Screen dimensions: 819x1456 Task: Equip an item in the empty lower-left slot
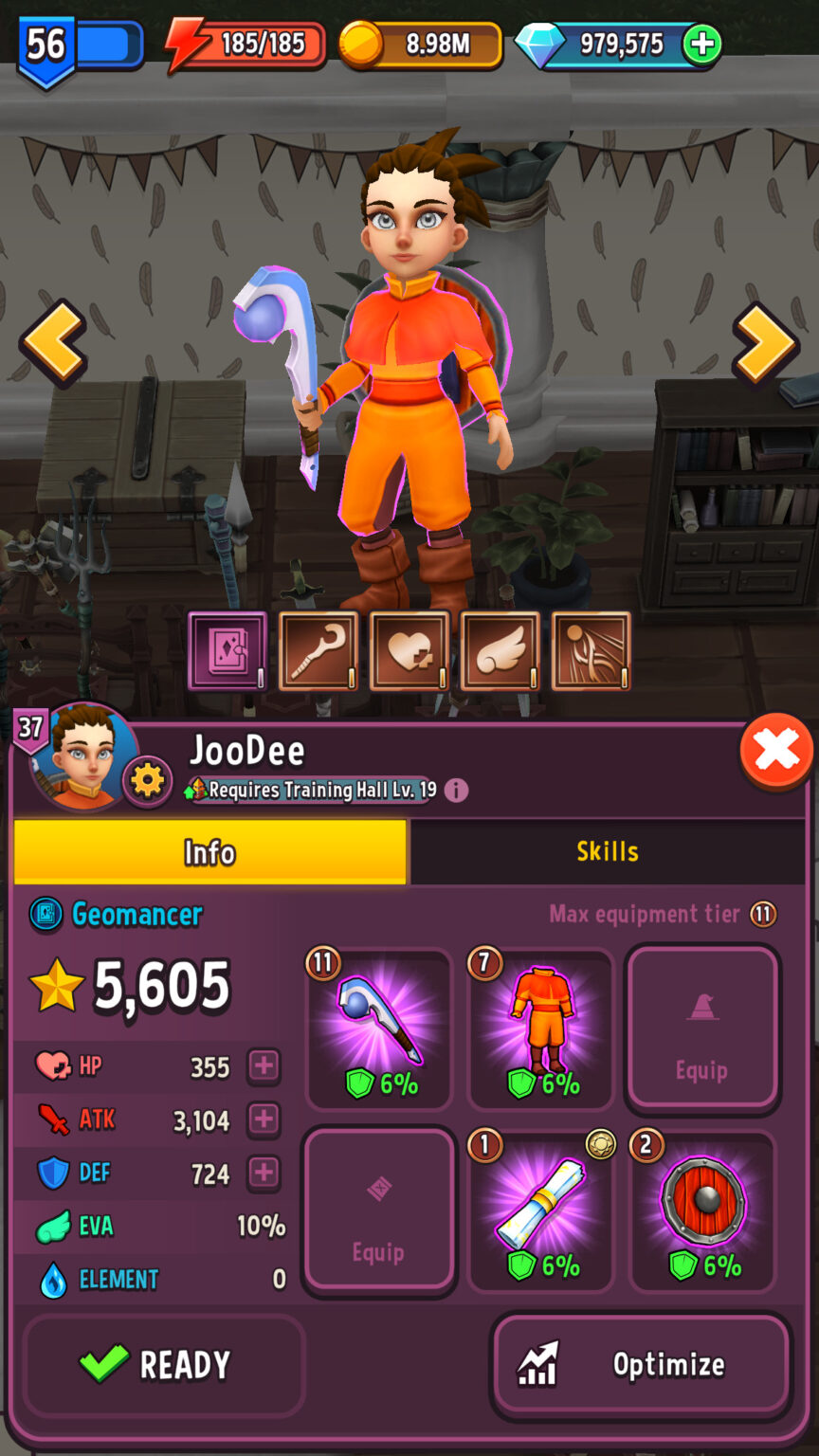[x=379, y=1210]
